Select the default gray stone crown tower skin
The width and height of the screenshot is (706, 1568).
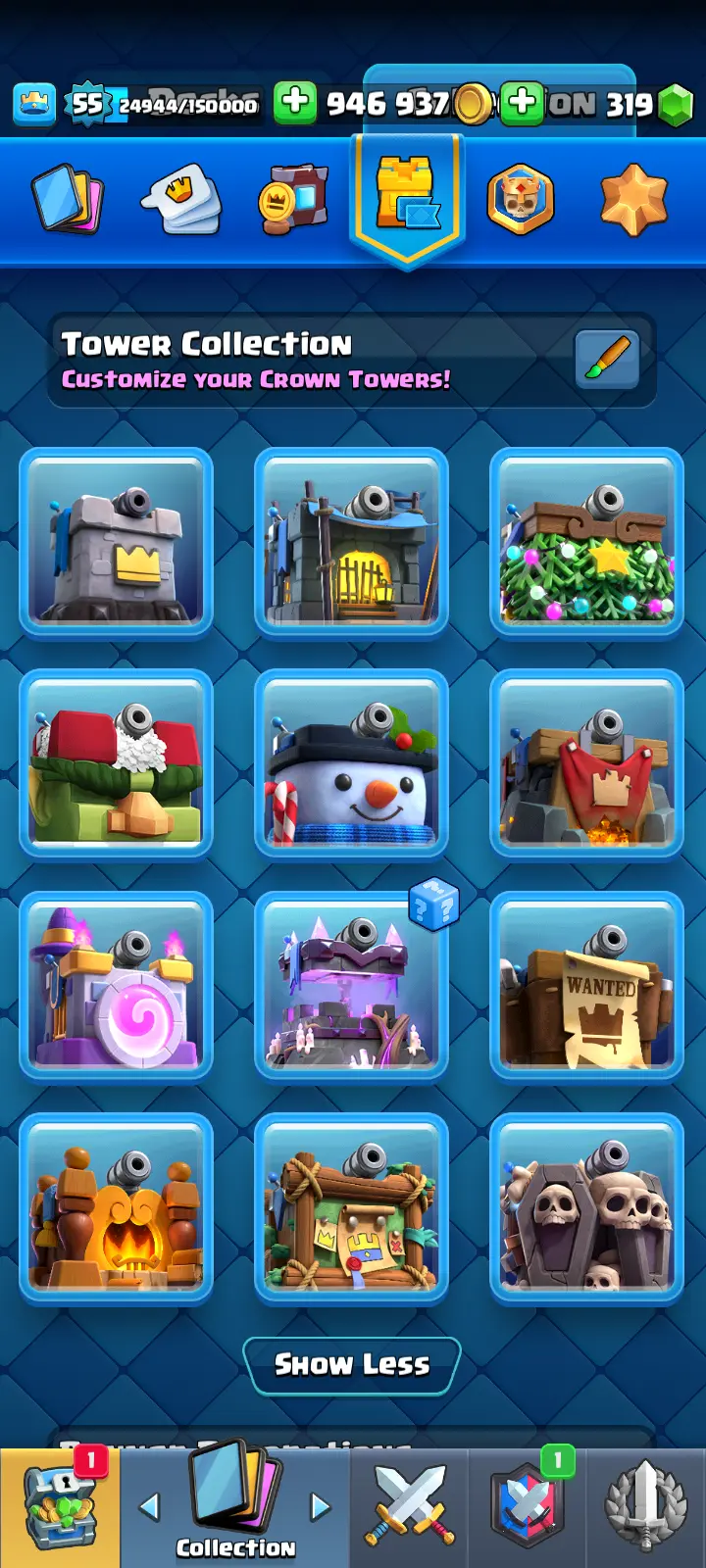(116, 541)
